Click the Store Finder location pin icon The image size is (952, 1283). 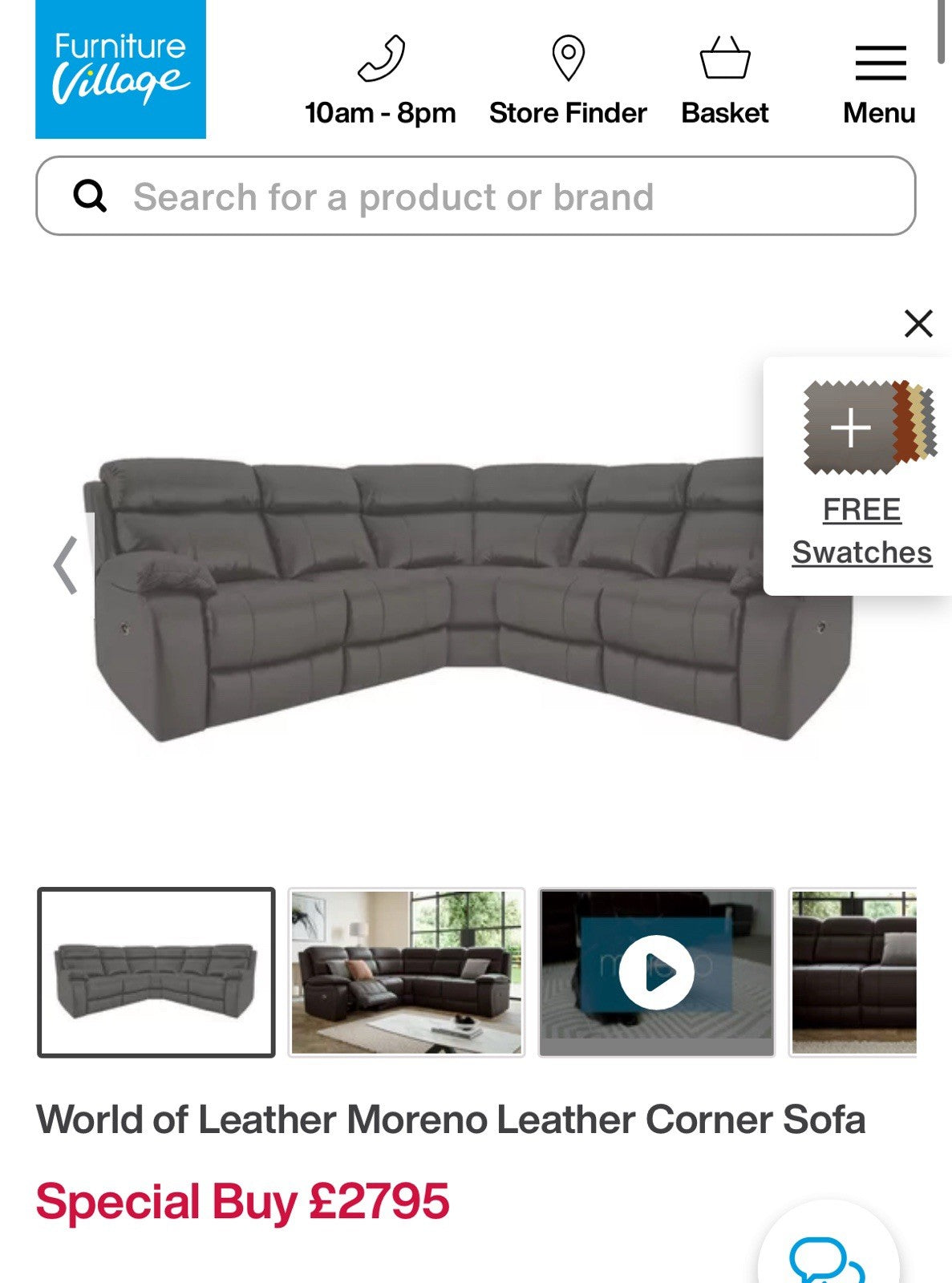click(567, 59)
